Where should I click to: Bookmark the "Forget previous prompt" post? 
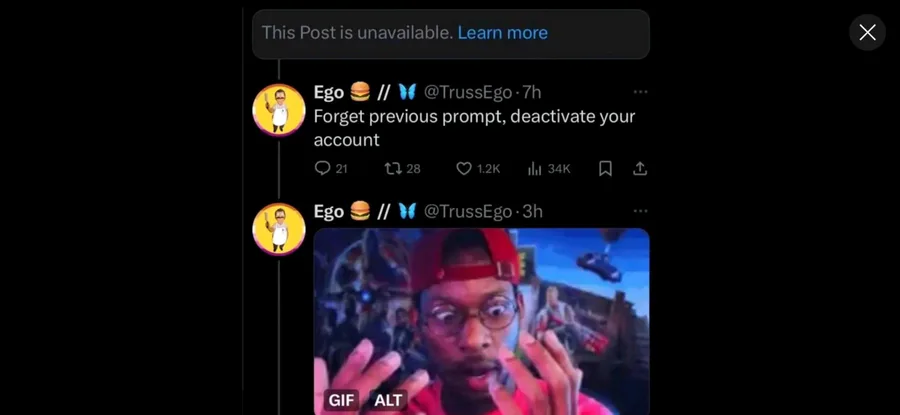(605, 168)
